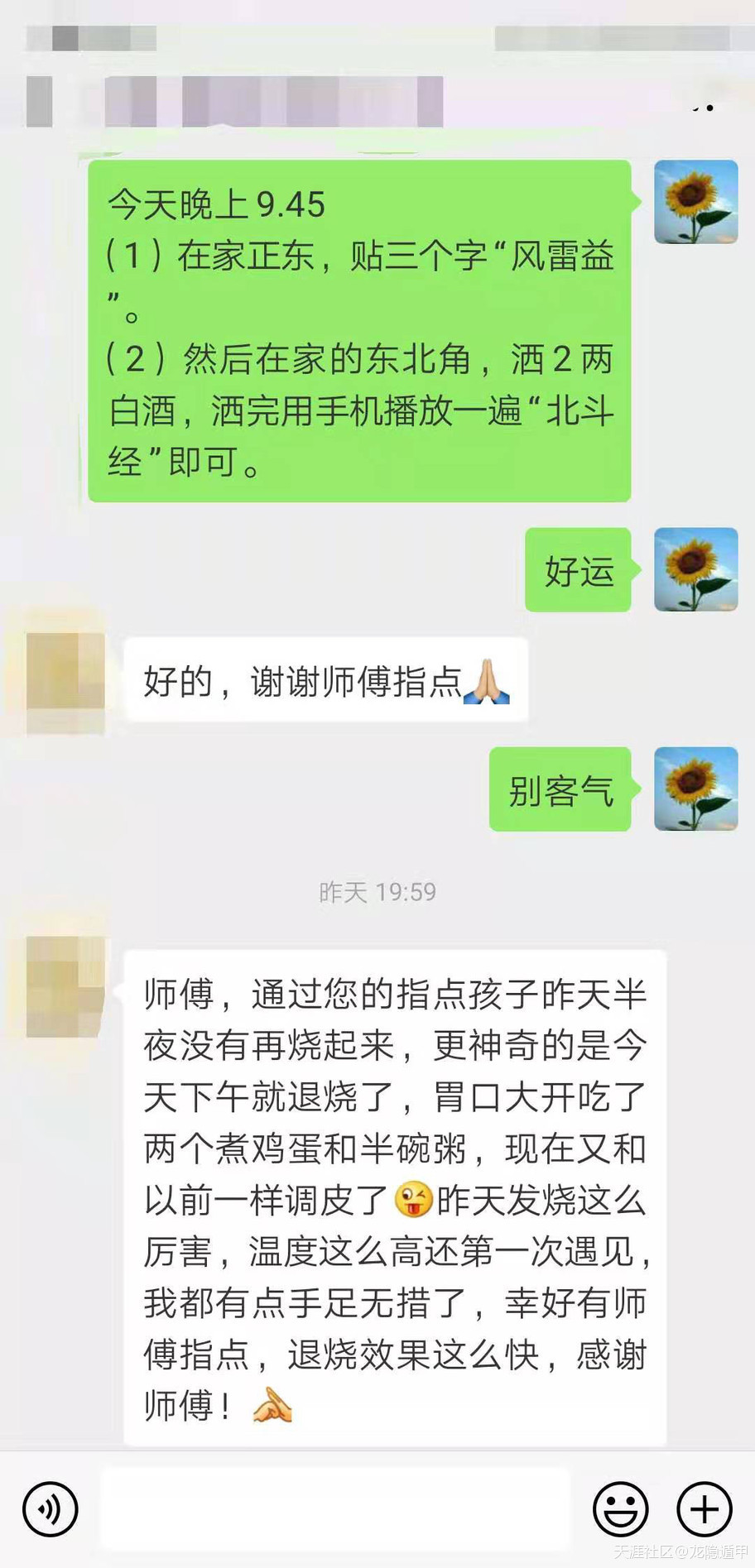
Task: Open chat info via three-dot menu
Action: pos(704,108)
